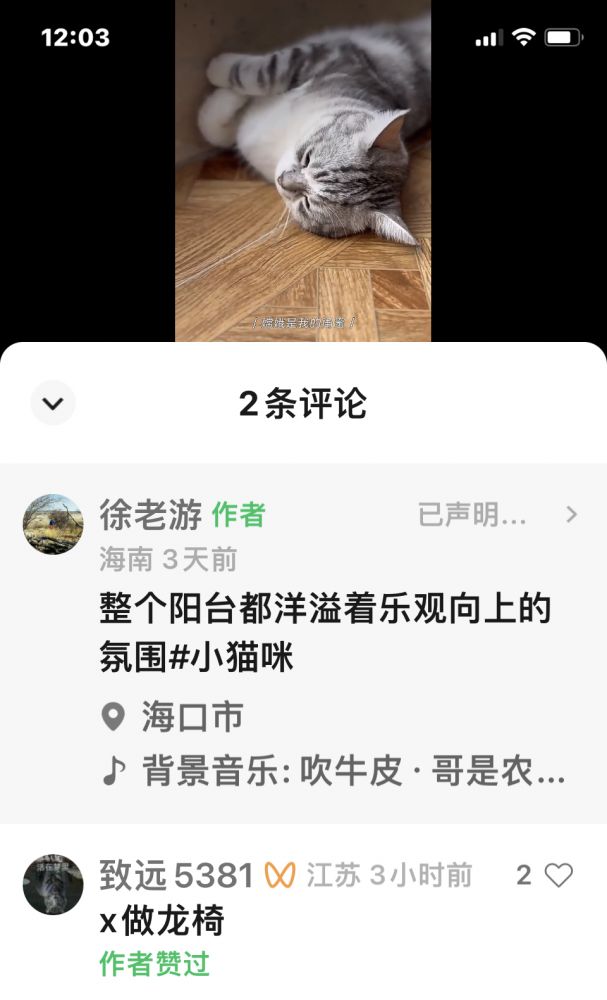Viewport: 607px width, 1000px height.
Task: Open 徐老游's profile avatar
Action: pos(53,524)
